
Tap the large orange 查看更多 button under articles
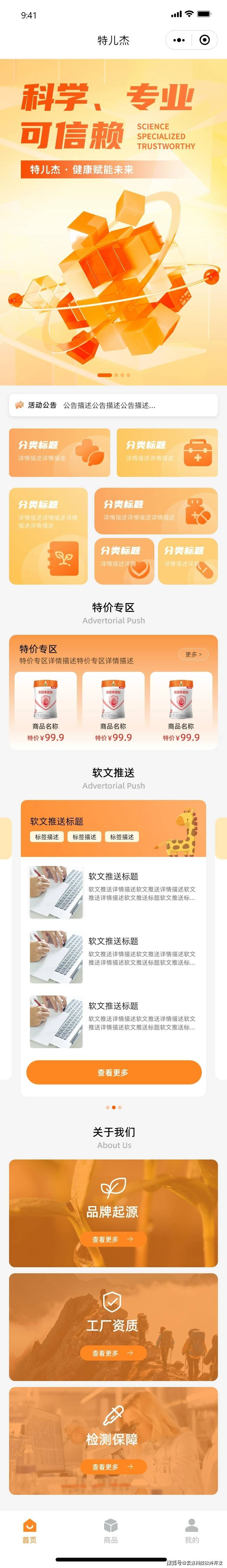click(x=114, y=1072)
